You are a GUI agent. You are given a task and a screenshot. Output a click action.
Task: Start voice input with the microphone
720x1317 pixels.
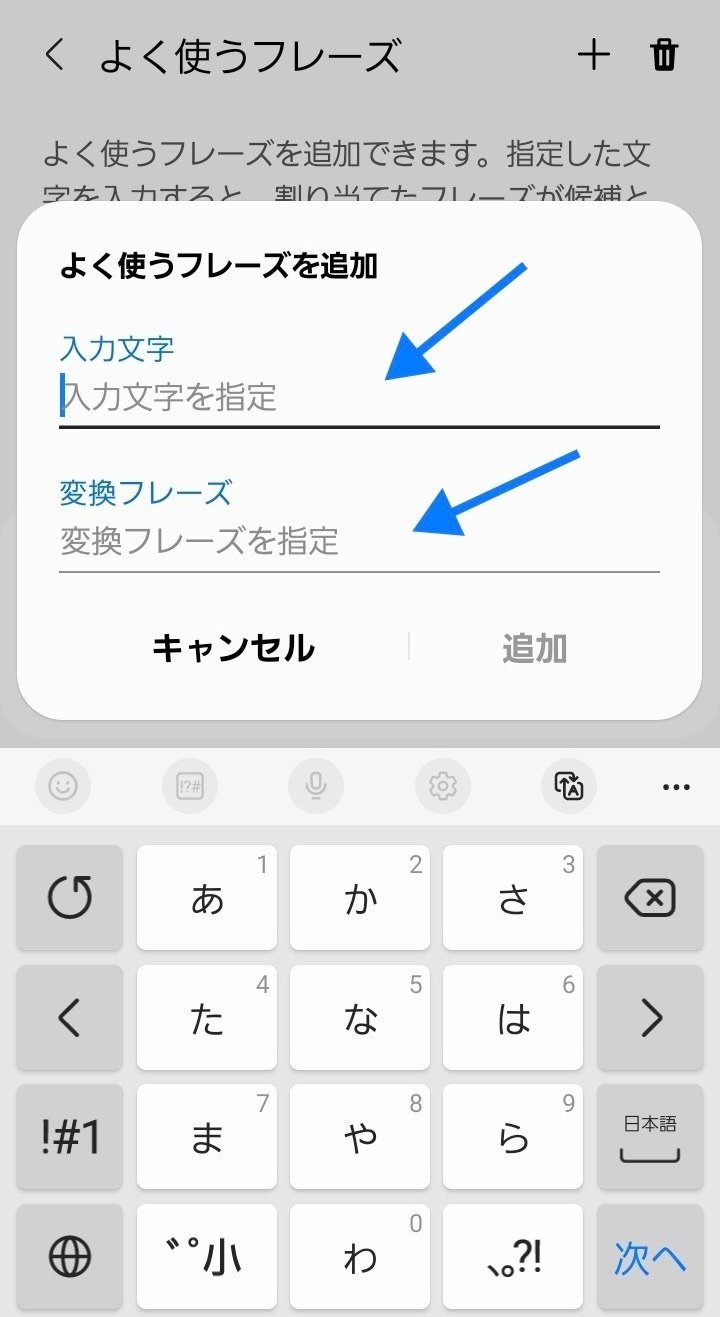(x=316, y=787)
